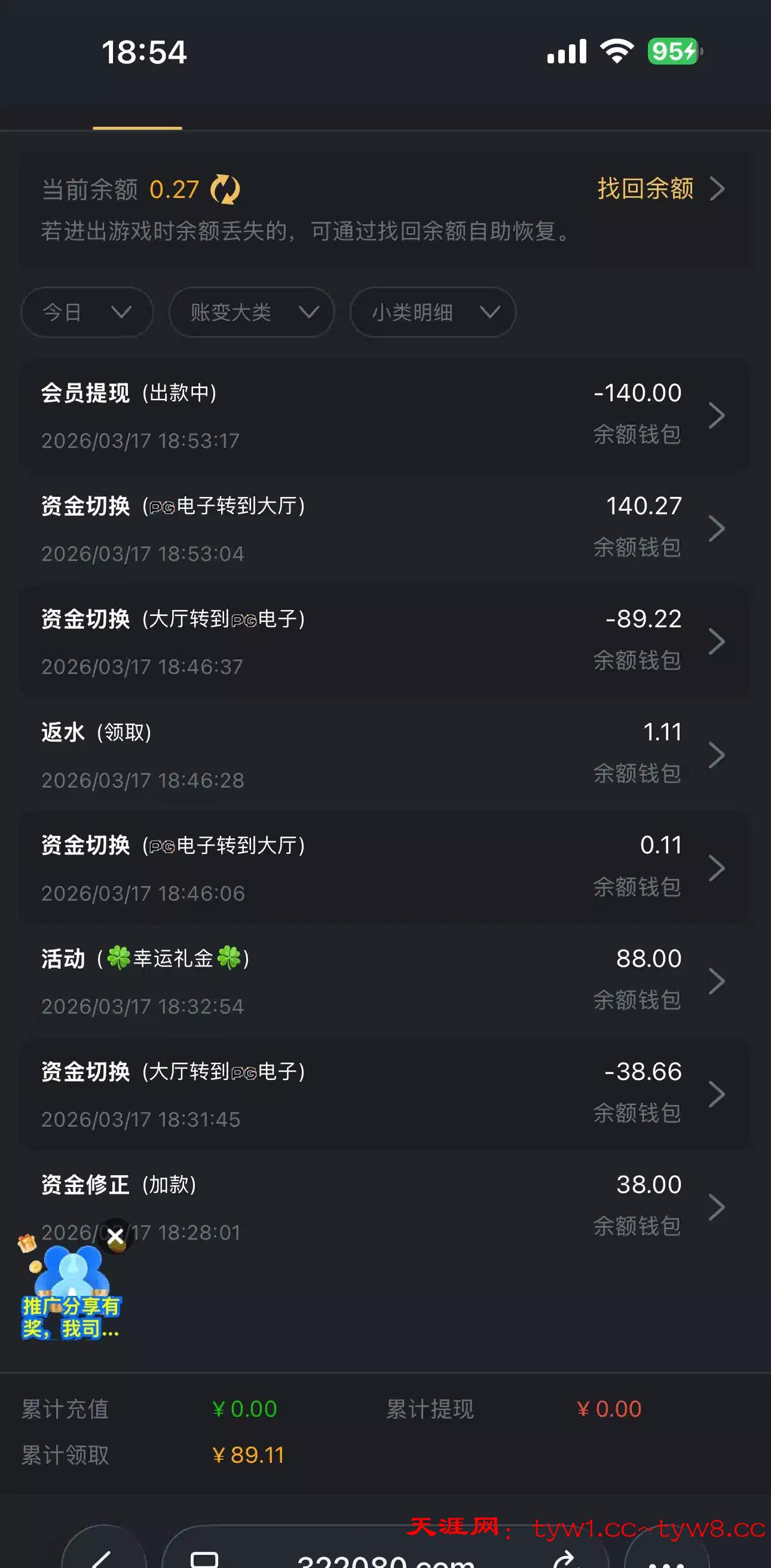
Task: Expand the 今日 date filter
Action: point(87,312)
